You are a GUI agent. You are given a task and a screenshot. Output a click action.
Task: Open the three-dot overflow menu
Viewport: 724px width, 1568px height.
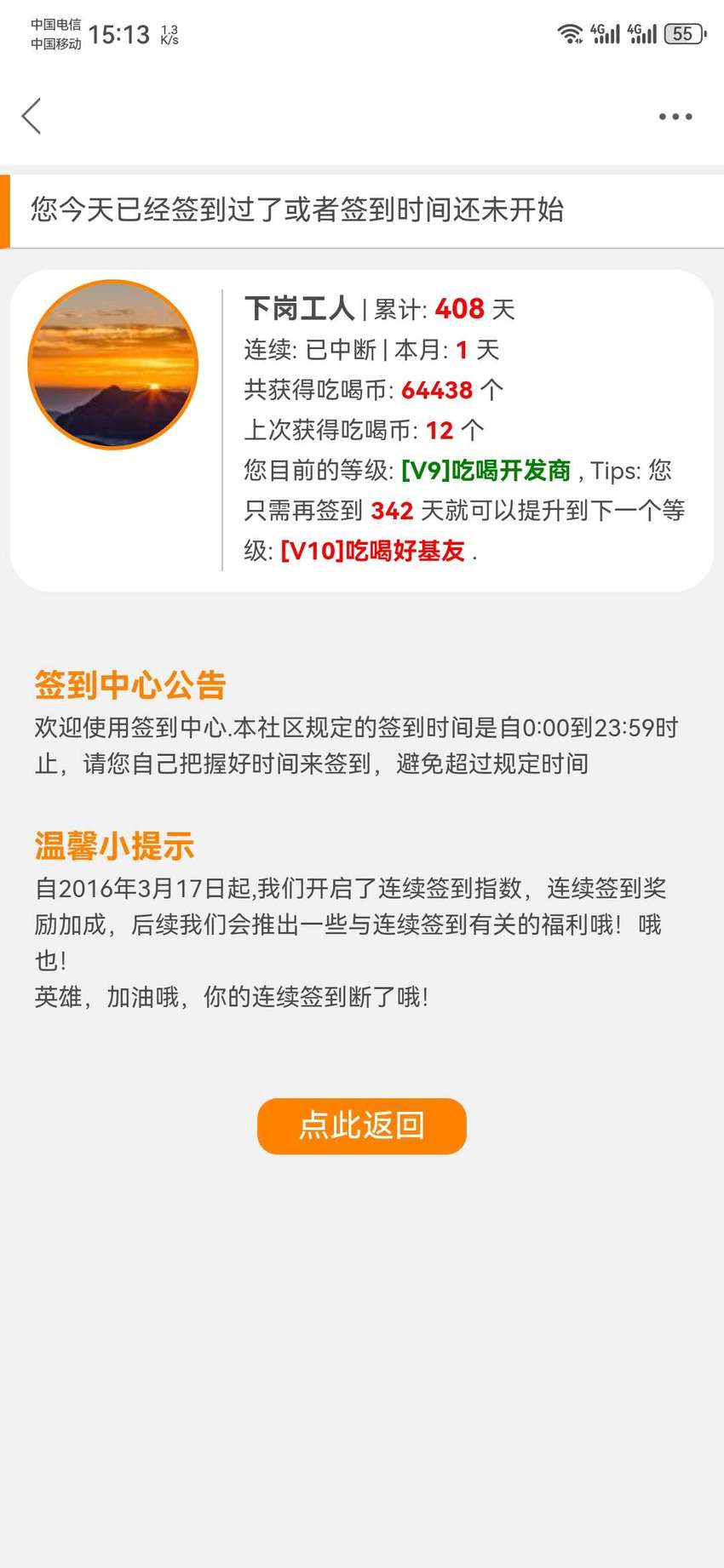(x=675, y=117)
